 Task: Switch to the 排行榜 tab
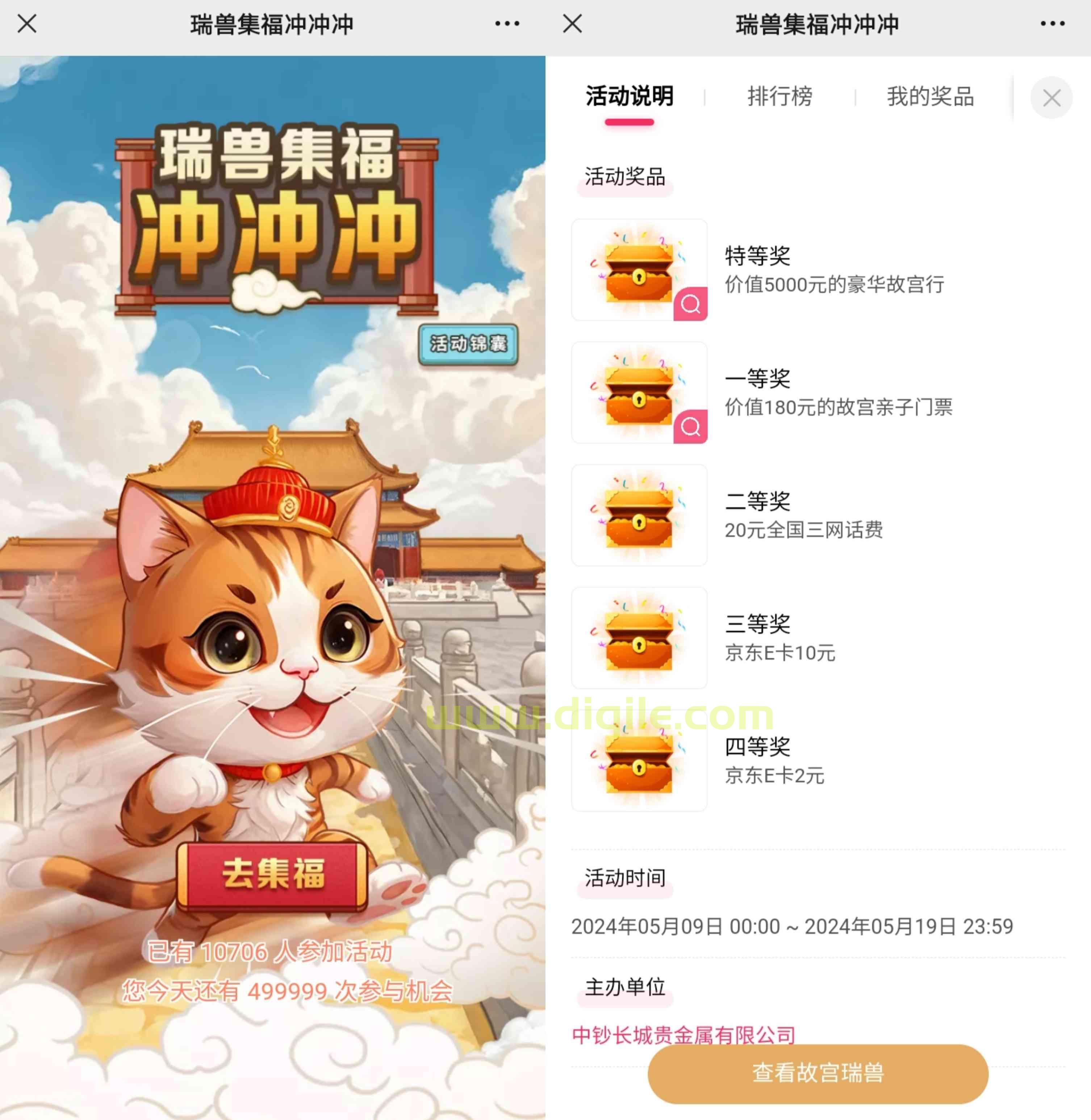click(x=780, y=96)
